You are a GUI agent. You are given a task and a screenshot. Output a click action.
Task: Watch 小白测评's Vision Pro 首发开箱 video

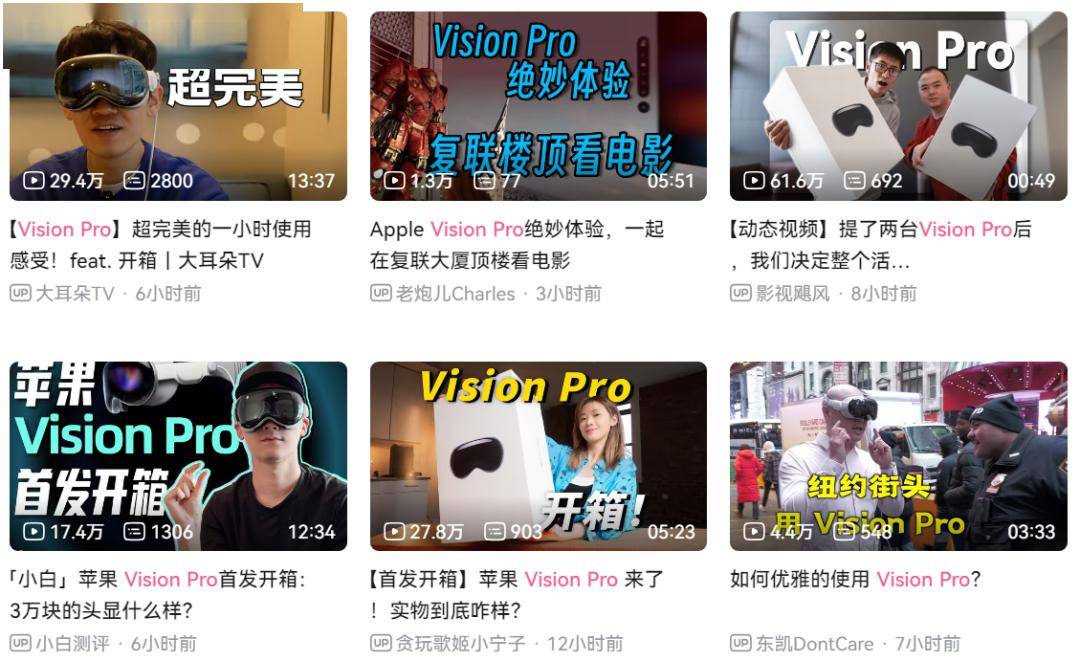178,456
